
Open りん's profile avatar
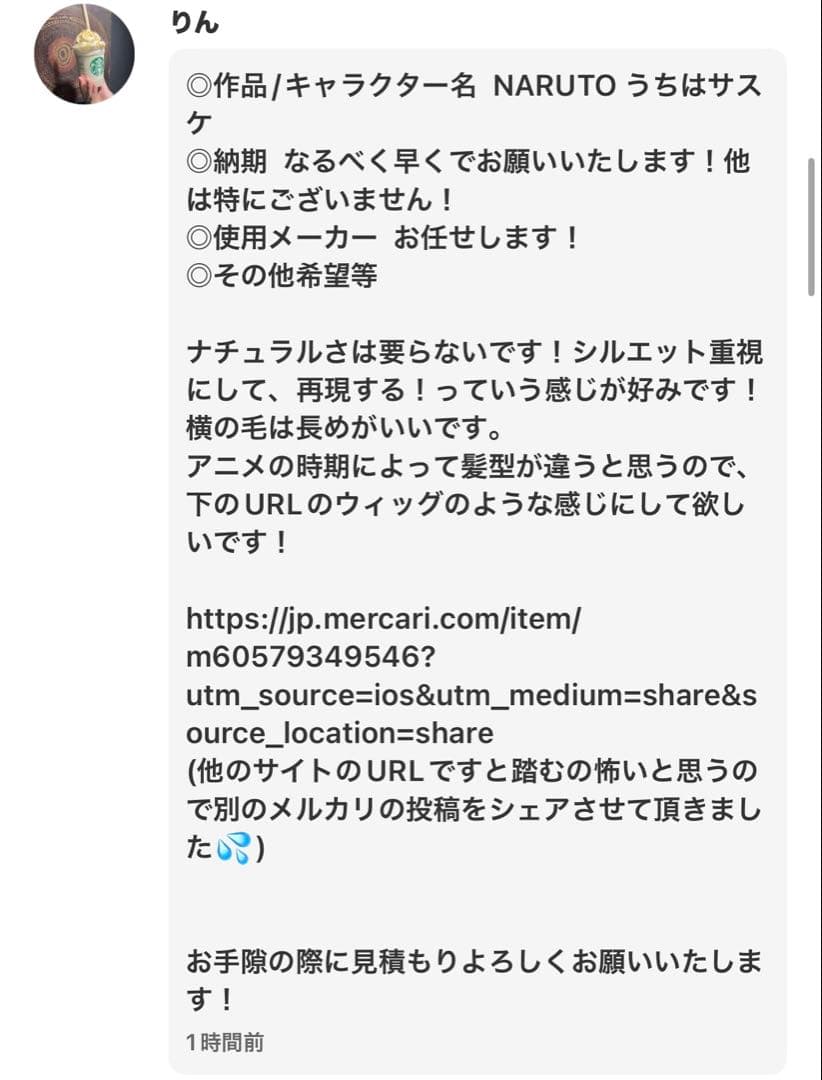[x=84, y=54]
